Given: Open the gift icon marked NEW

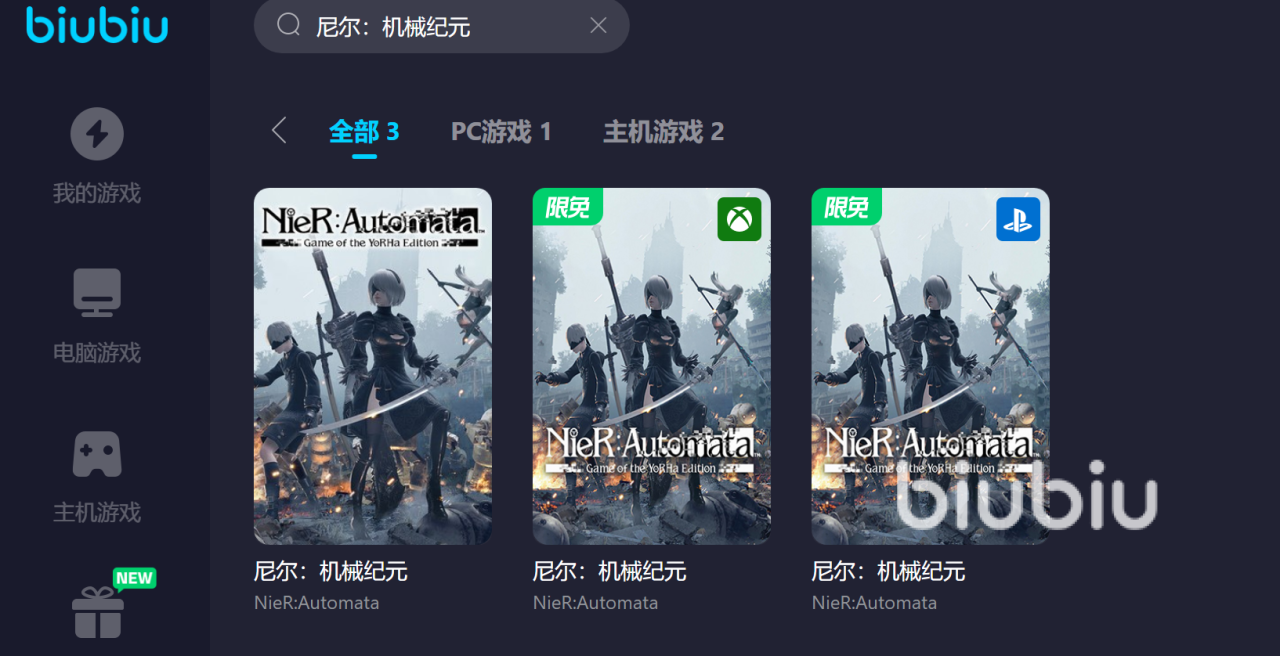Looking at the screenshot, I should coord(99,610).
